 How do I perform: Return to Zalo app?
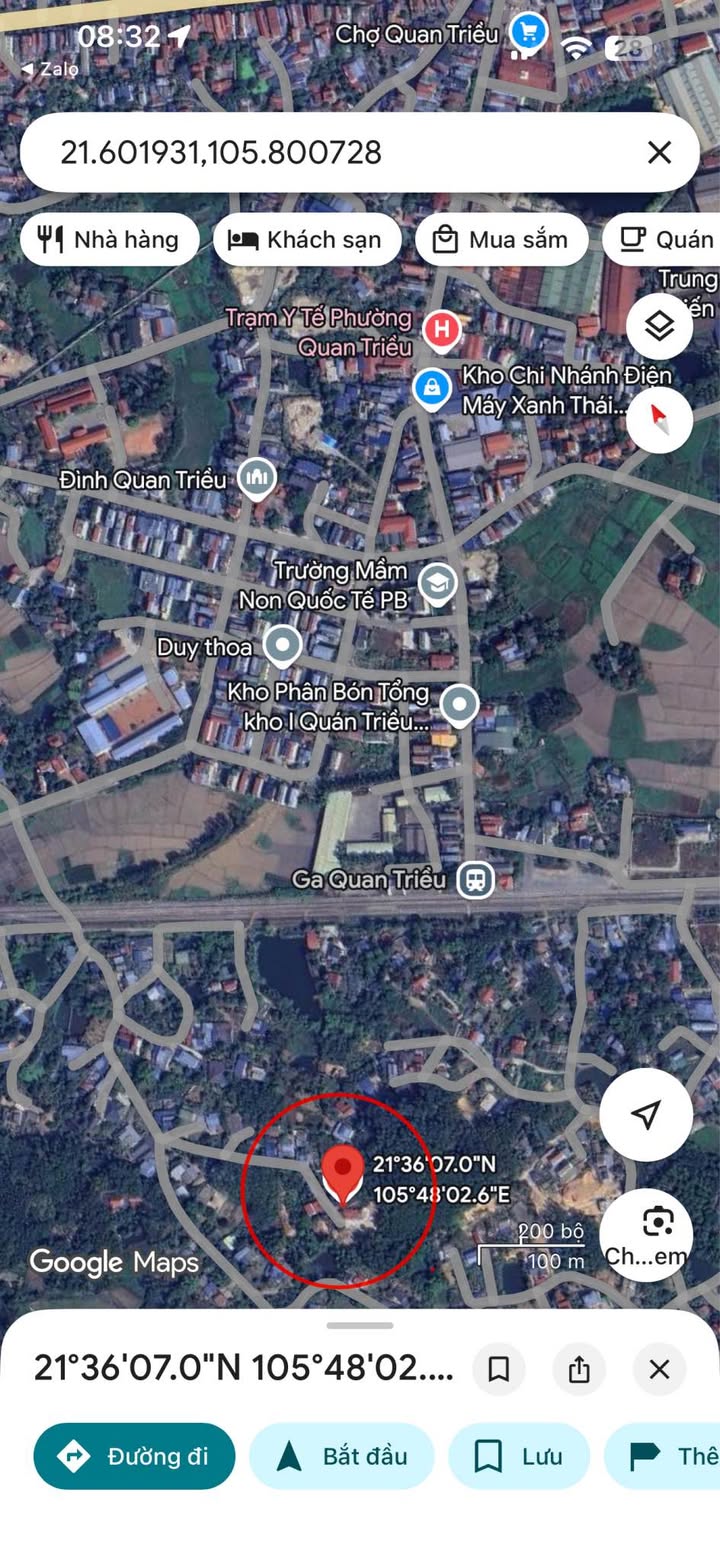pyautogui.click(x=50, y=69)
